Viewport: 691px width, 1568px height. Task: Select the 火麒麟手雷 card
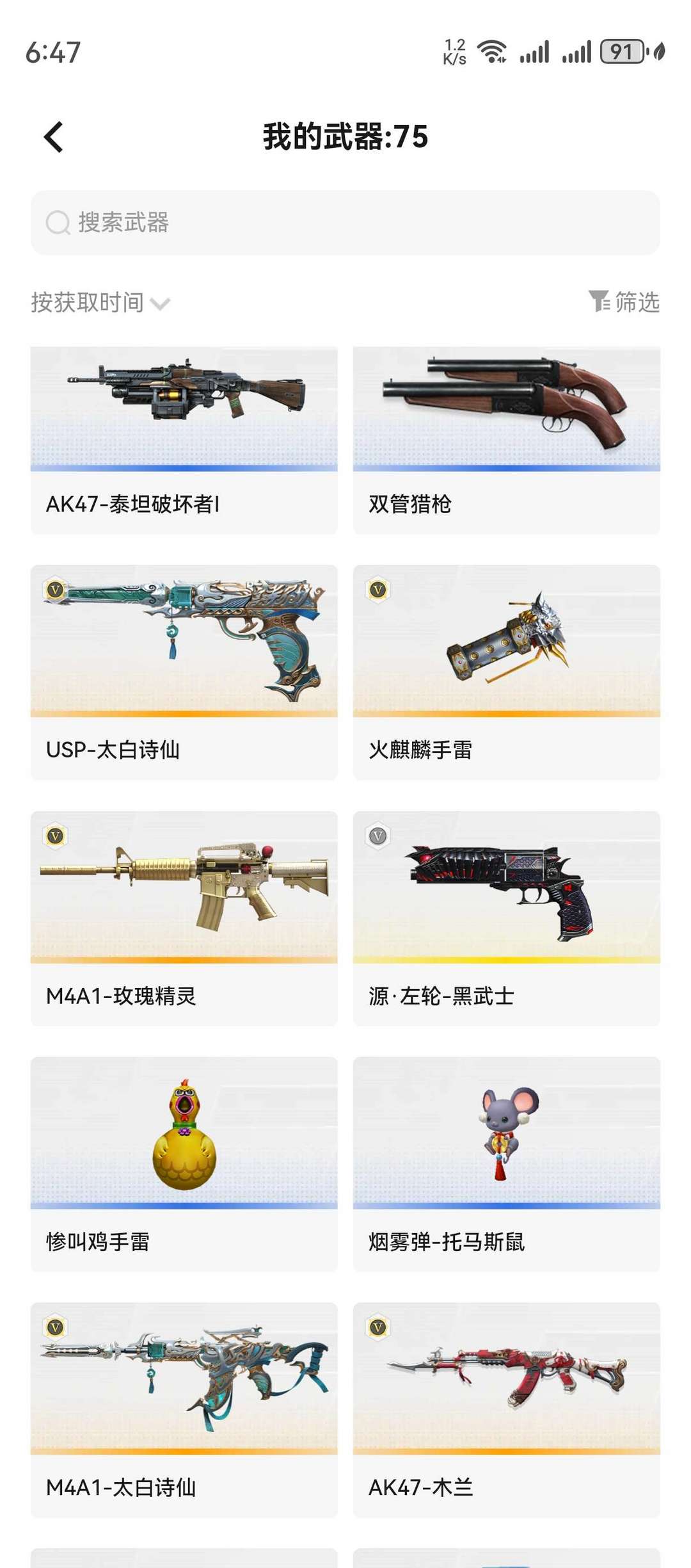pyautogui.click(x=507, y=672)
